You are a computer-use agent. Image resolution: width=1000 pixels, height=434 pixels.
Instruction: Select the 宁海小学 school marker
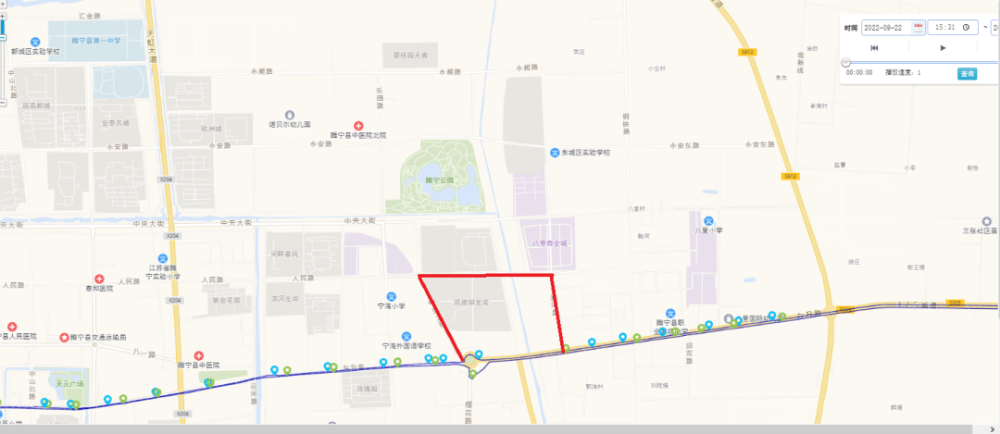(x=391, y=296)
